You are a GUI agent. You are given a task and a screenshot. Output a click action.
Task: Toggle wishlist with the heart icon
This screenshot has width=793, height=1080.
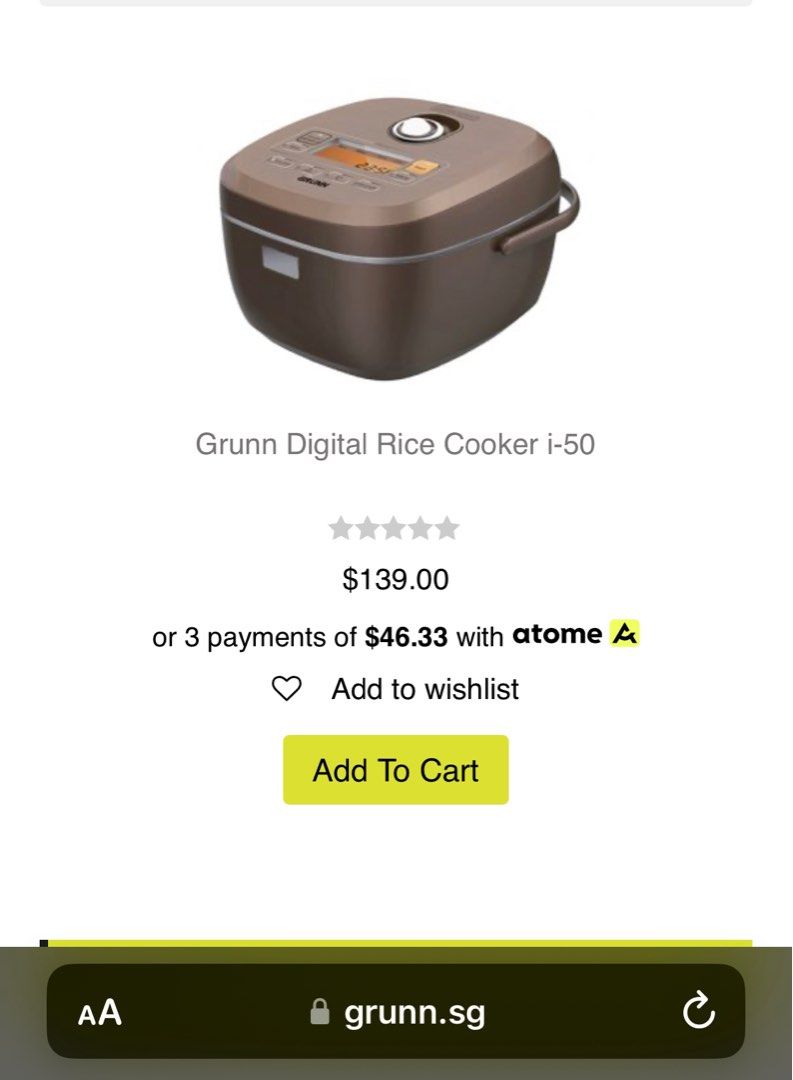tap(287, 688)
